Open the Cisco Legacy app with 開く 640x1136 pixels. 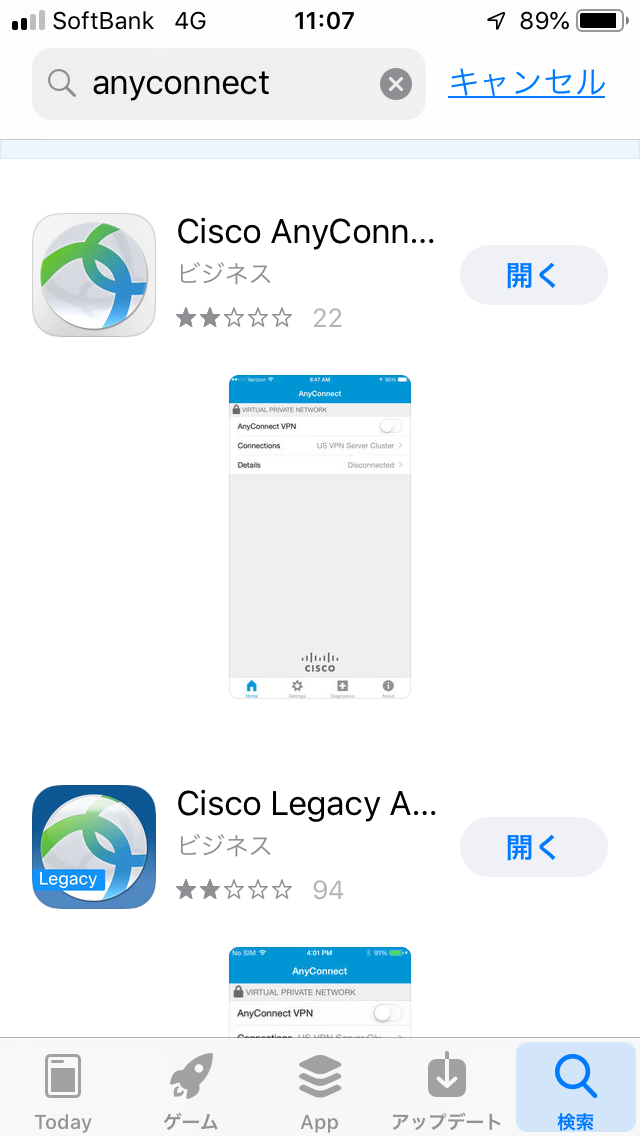pyautogui.click(x=533, y=847)
